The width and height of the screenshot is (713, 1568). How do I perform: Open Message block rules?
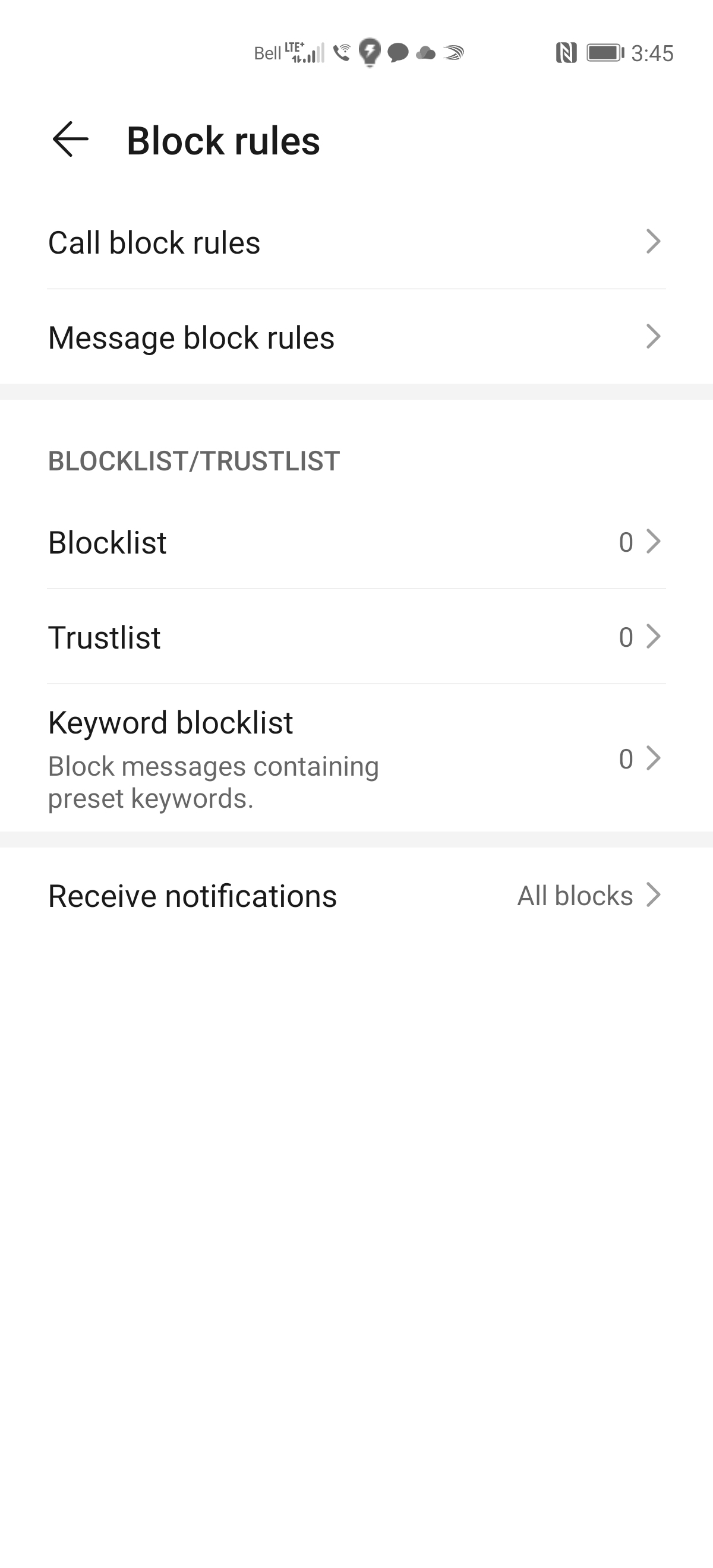pos(356,337)
